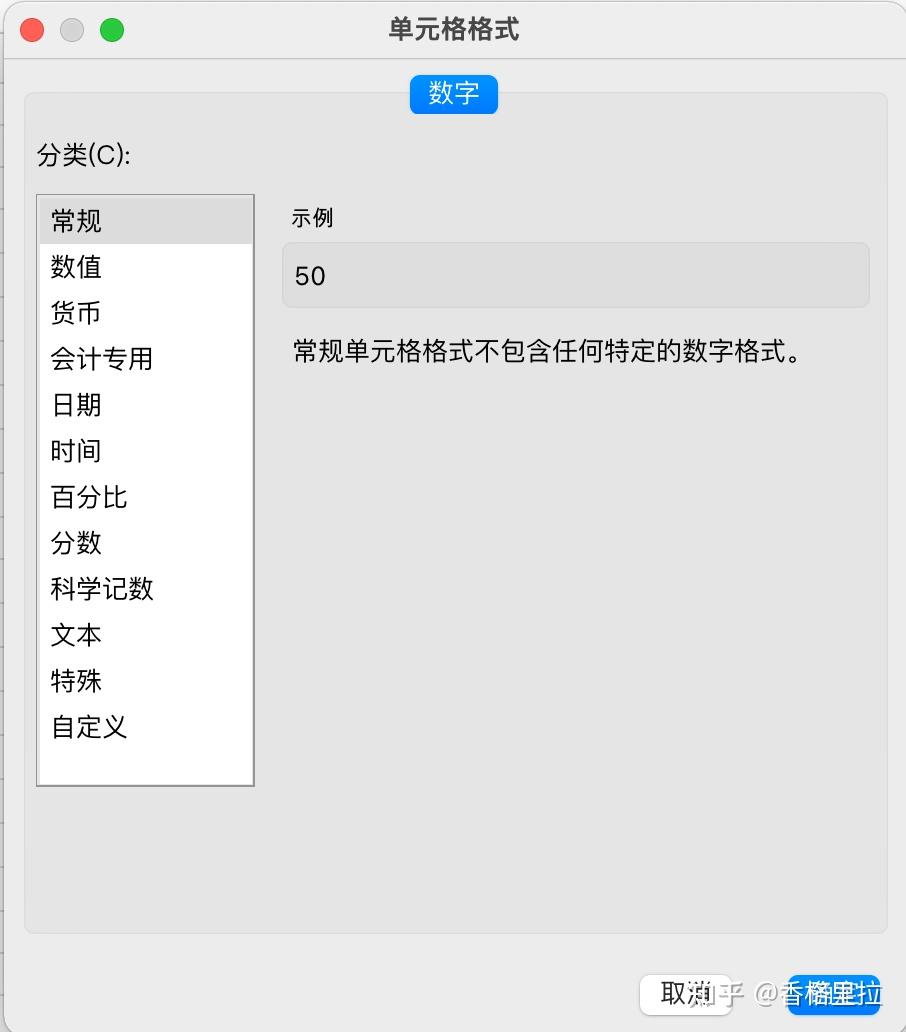Select the 数值 category
Image resolution: width=906 pixels, height=1032 pixels.
(x=77, y=267)
